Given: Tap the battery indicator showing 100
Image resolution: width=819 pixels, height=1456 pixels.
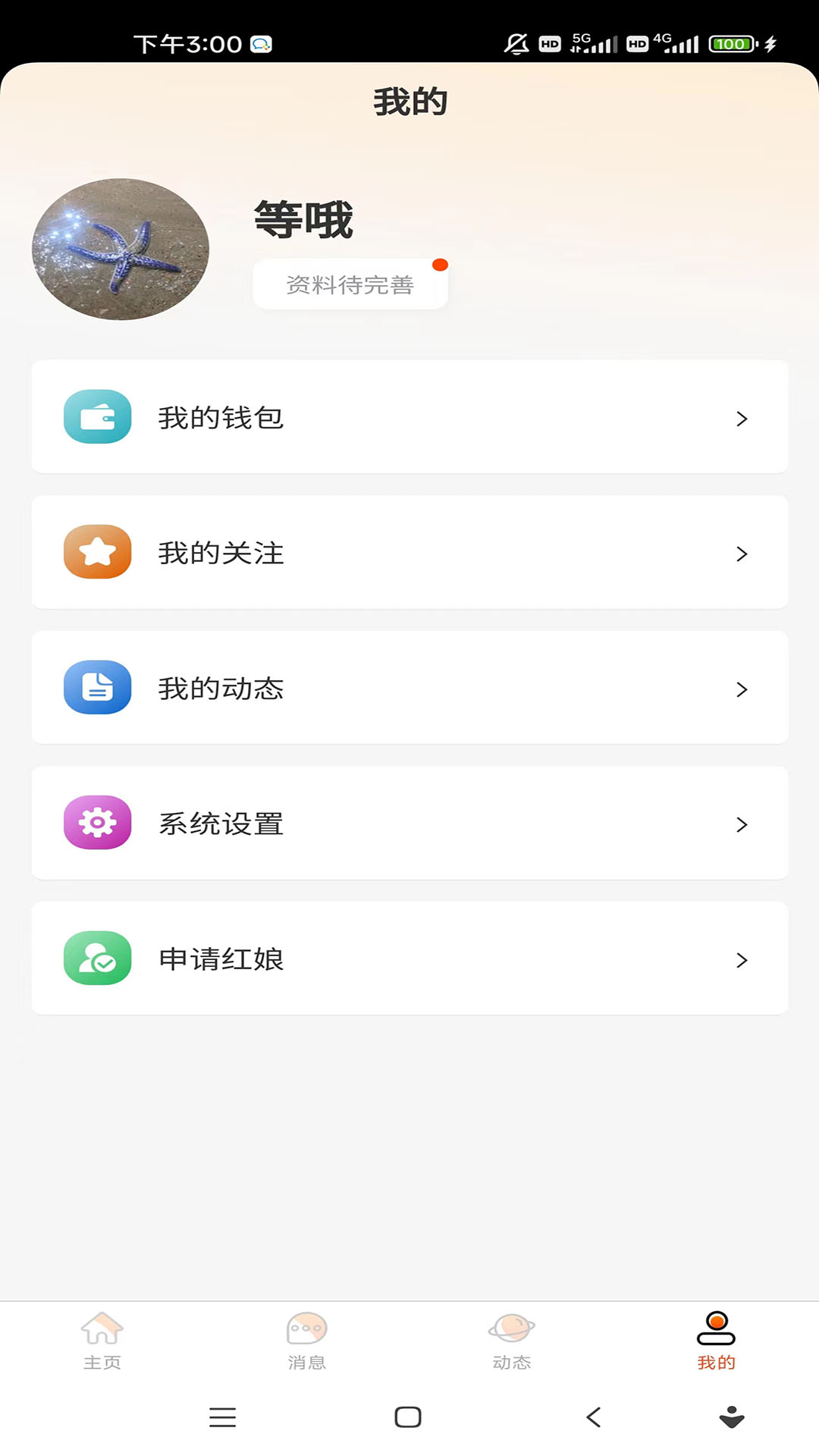Looking at the screenshot, I should pyautogui.click(x=730, y=43).
